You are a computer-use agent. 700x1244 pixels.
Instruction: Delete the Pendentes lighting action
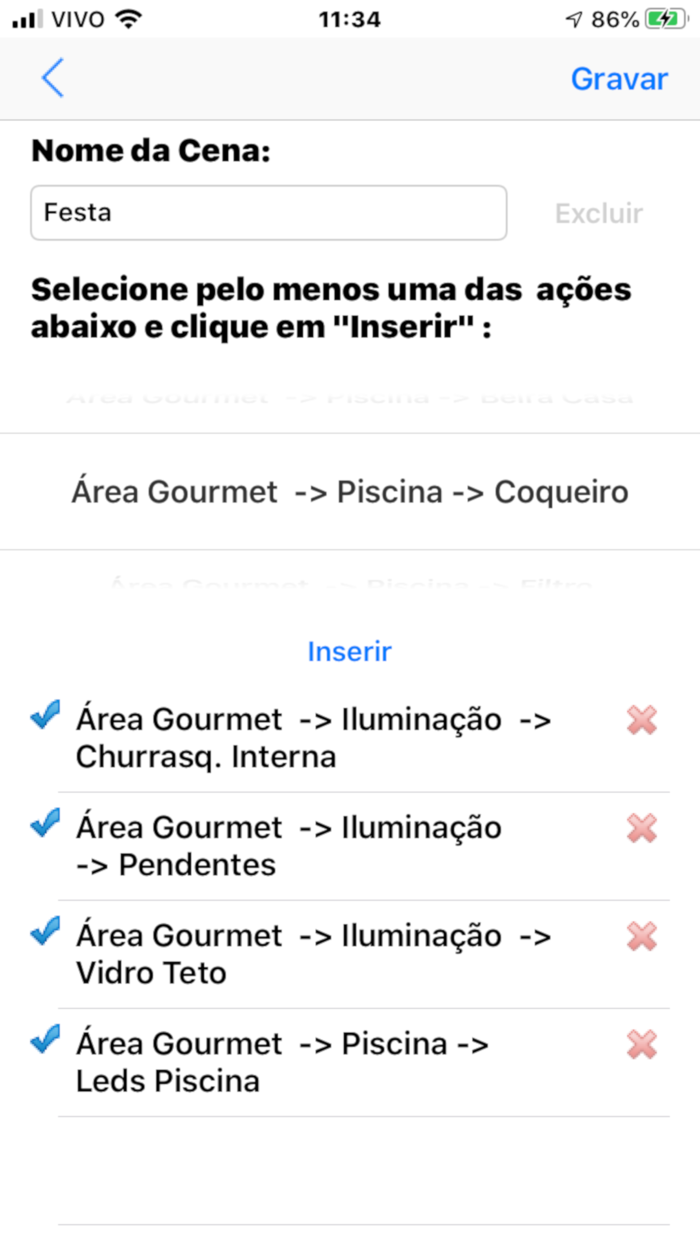coord(642,828)
